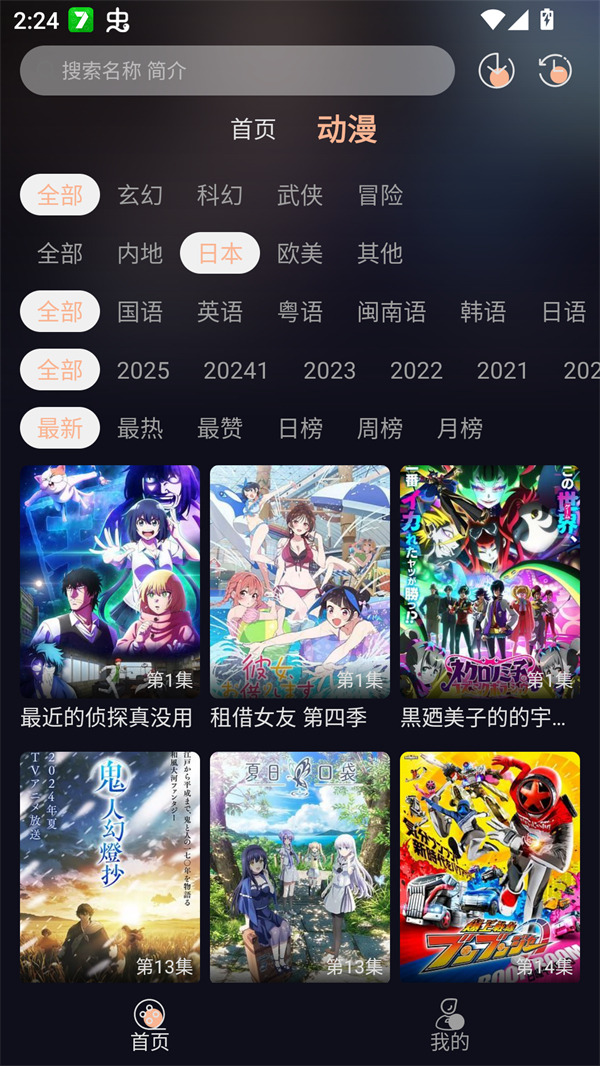This screenshot has height=1066, width=600.
Task: Open the downloads icon
Action: pyautogui.click(x=496, y=70)
